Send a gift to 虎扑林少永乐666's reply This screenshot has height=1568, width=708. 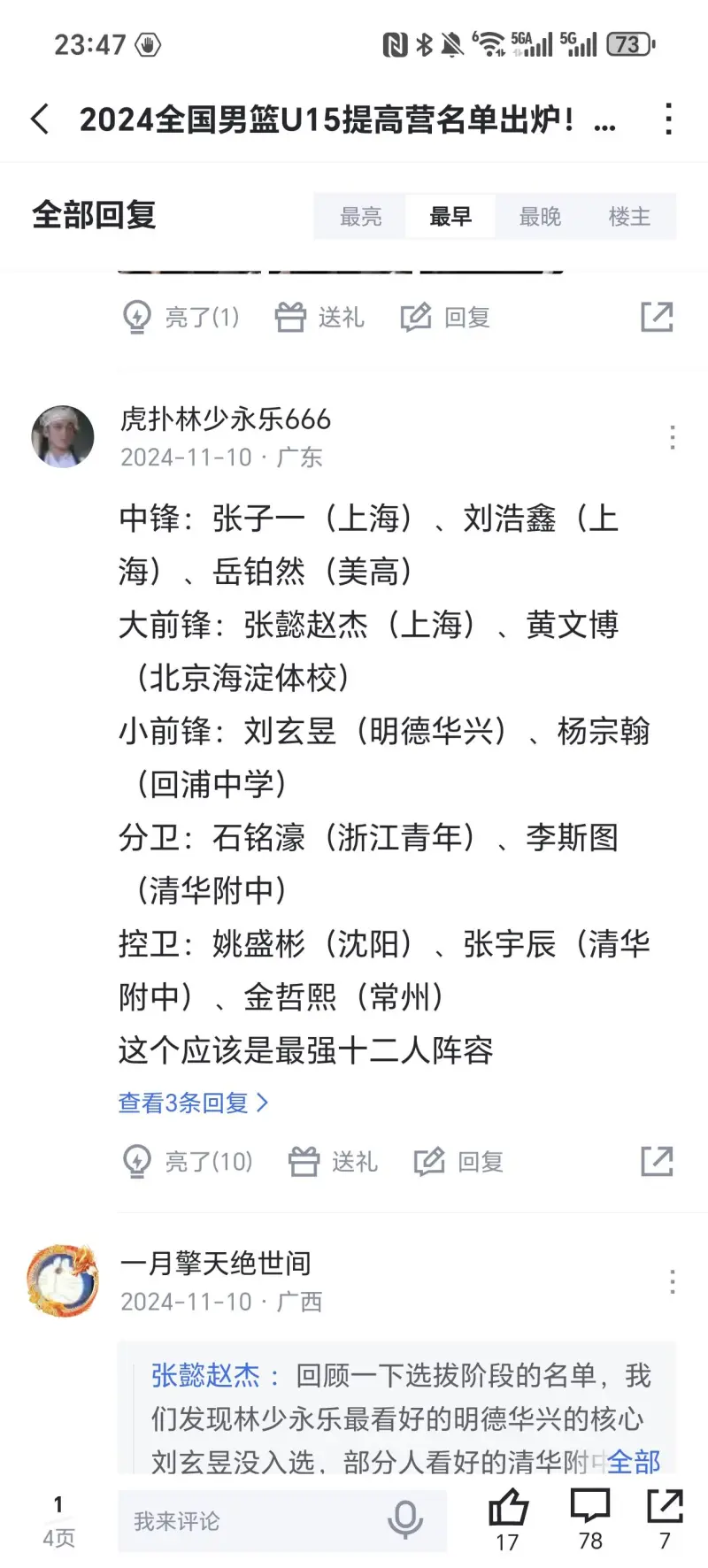tap(334, 1162)
